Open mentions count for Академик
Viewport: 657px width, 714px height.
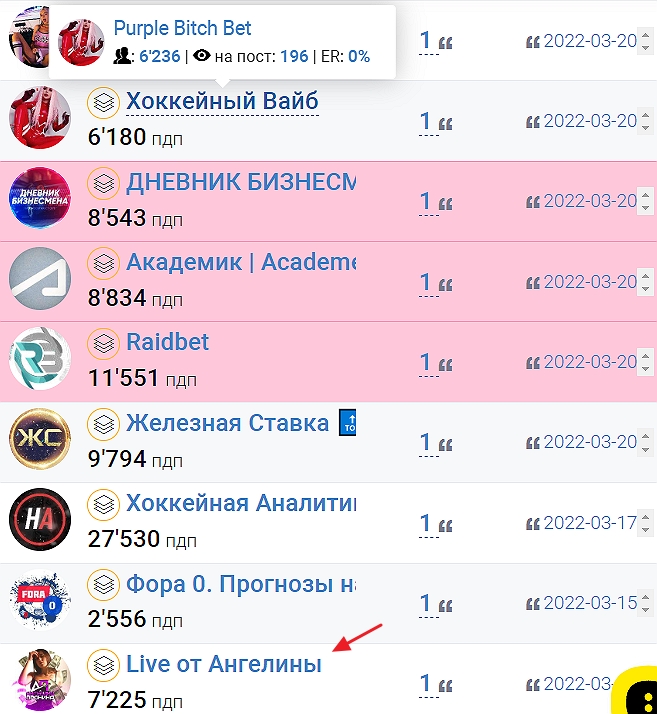click(425, 283)
